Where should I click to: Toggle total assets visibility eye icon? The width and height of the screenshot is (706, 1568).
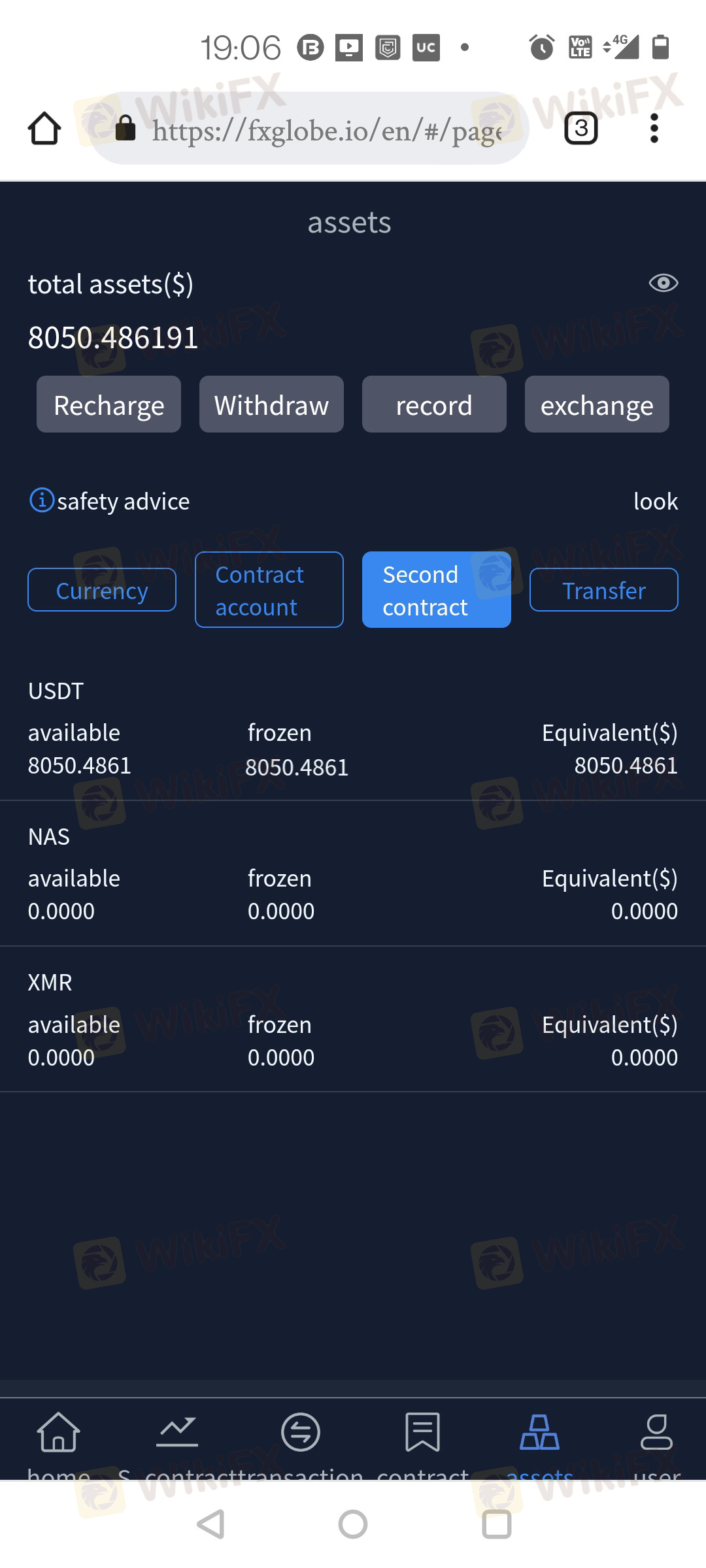pos(663,283)
